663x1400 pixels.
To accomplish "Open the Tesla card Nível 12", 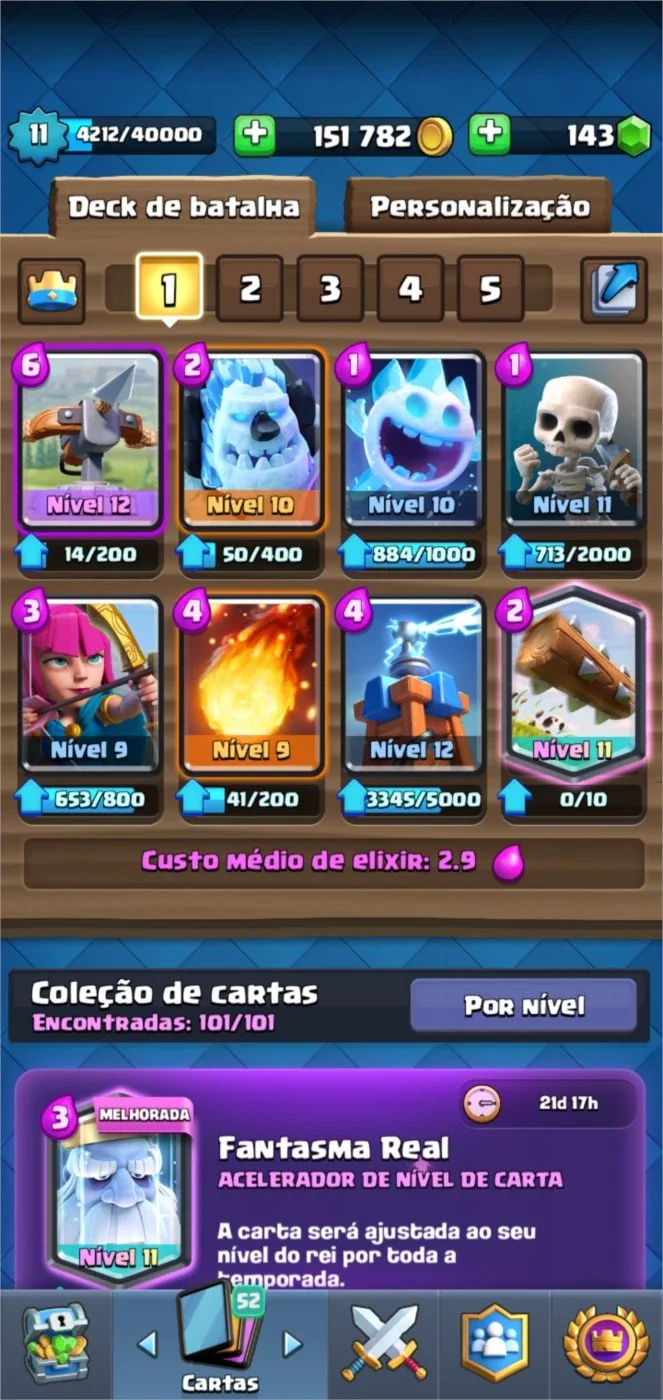I will tap(411, 685).
